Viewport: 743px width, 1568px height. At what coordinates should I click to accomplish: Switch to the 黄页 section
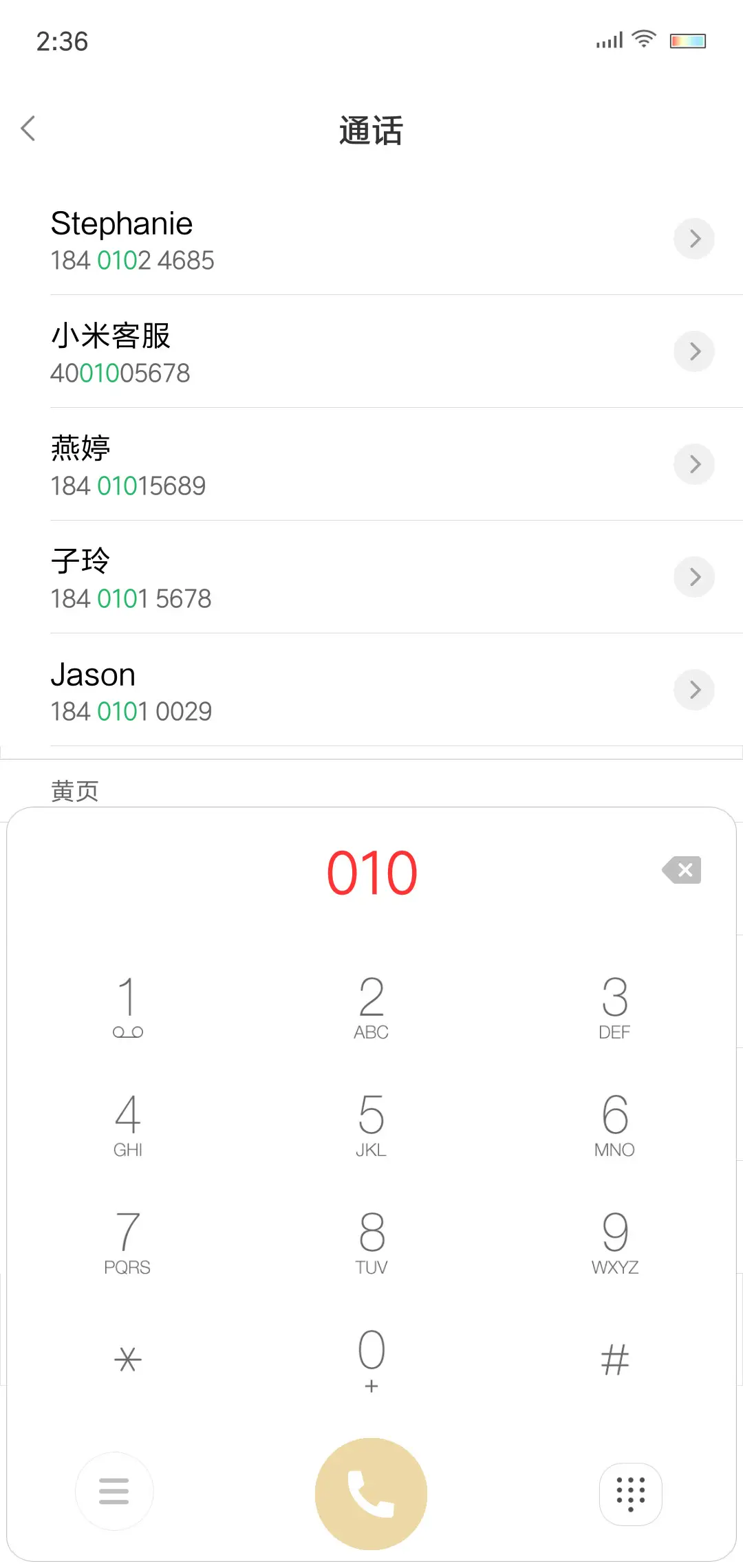tap(74, 791)
